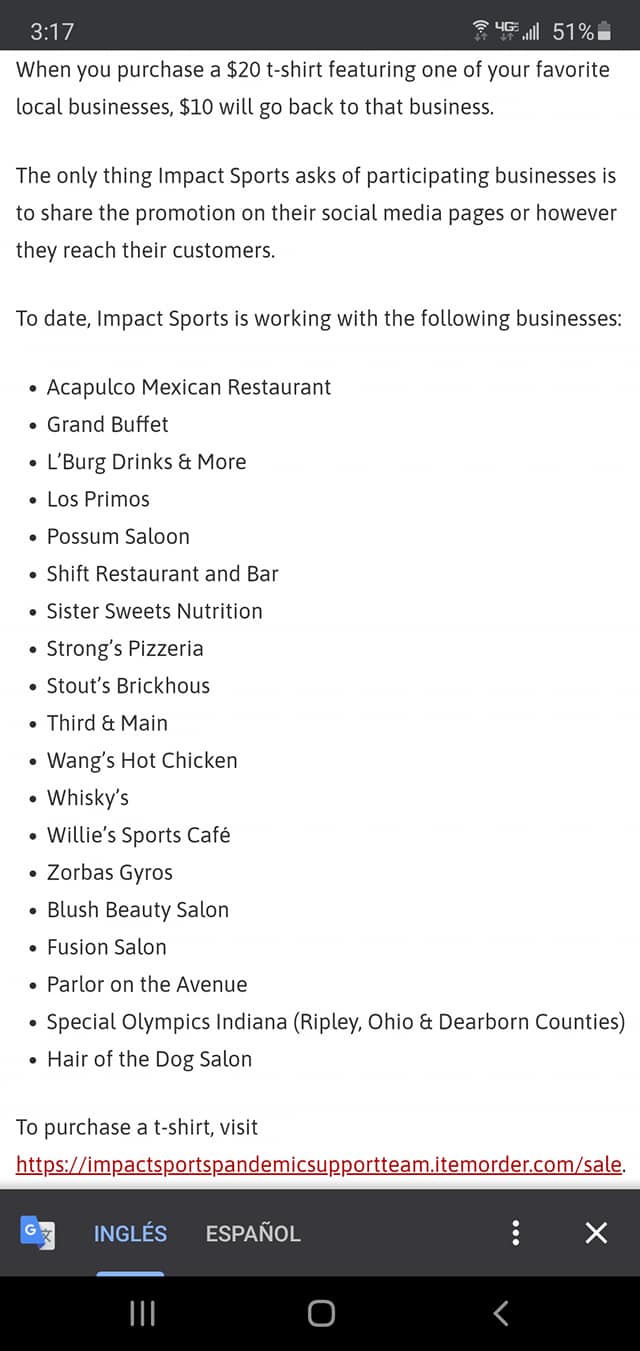
Task: Dismiss the Google Translate bar
Action: tap(596, 1233)
